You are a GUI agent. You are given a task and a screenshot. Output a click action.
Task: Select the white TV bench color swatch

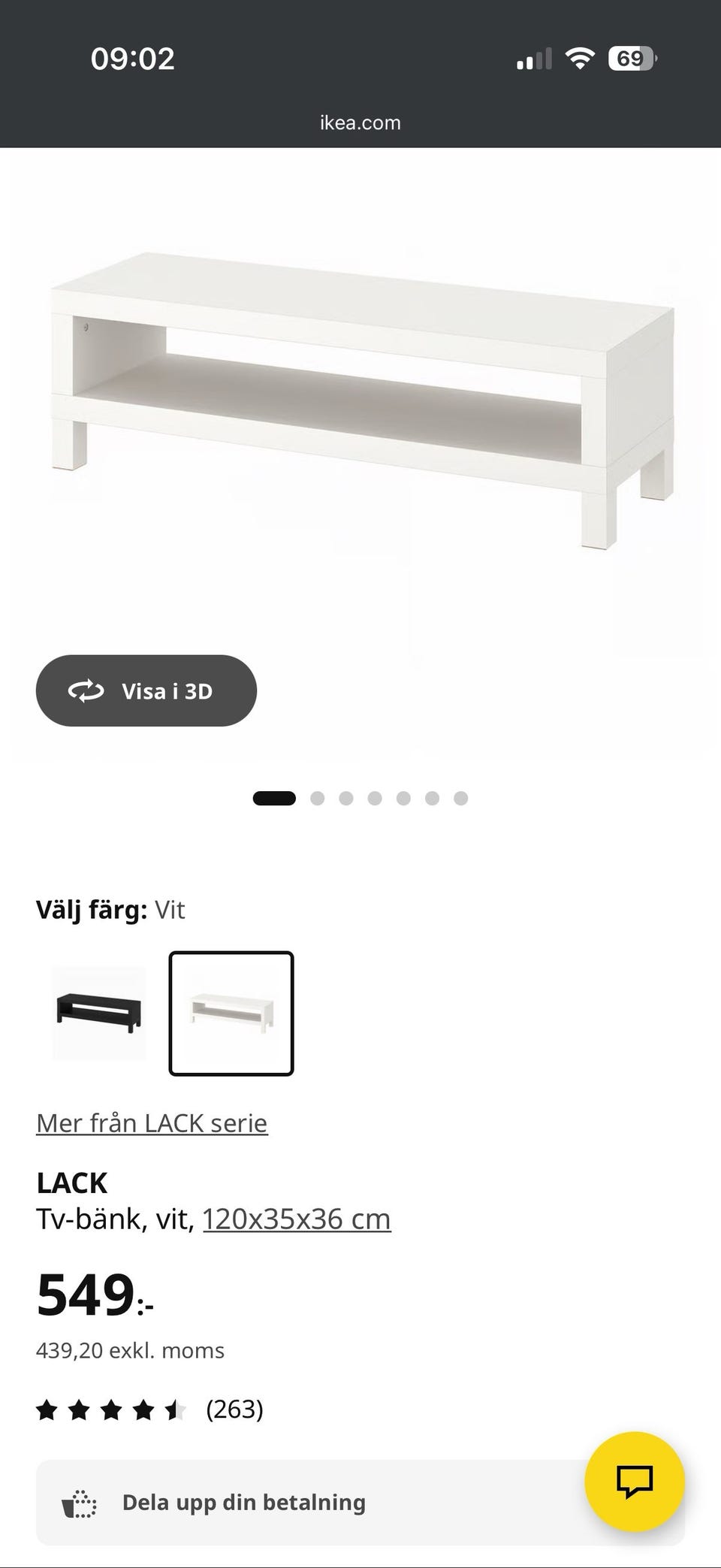[232, 1015]
